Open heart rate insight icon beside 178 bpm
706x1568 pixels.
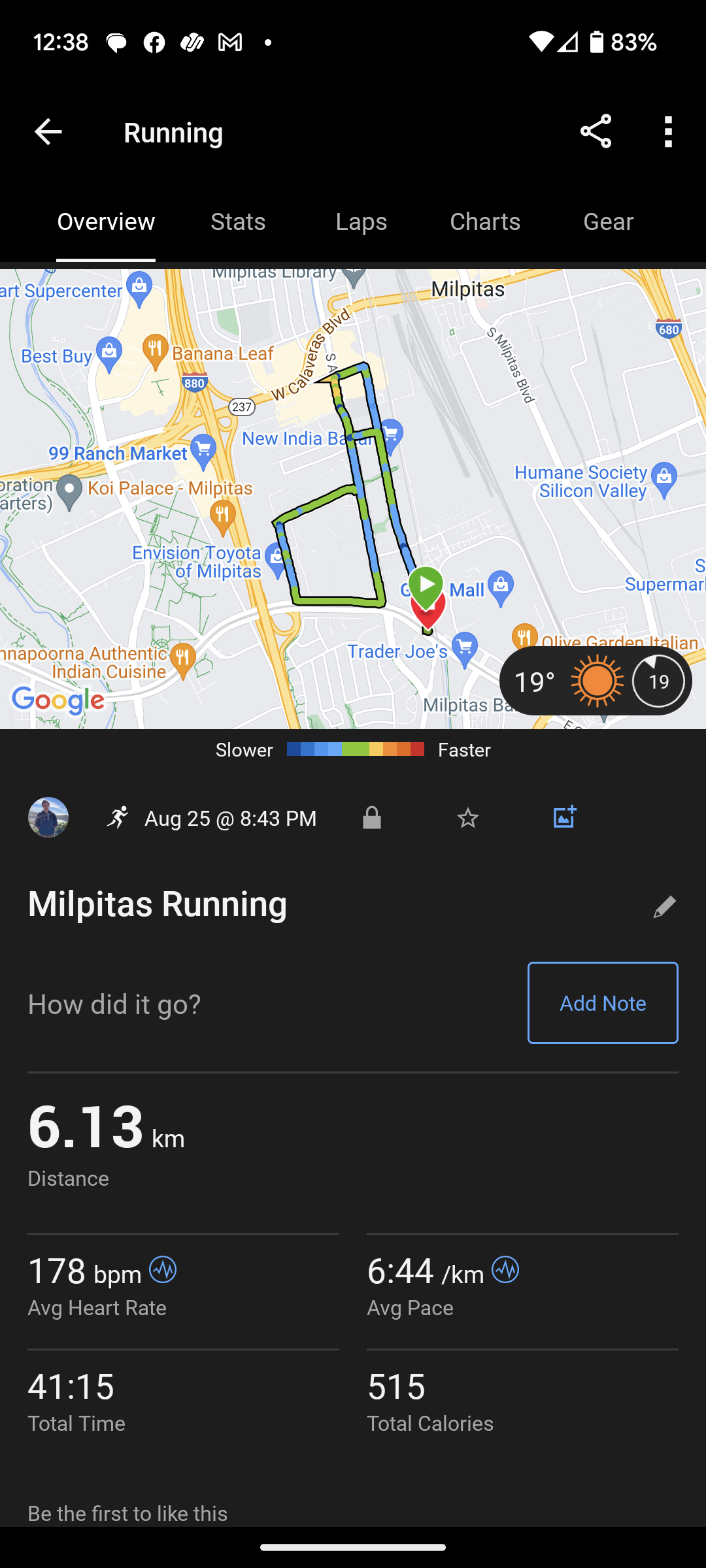click(x=163, y=1269)
